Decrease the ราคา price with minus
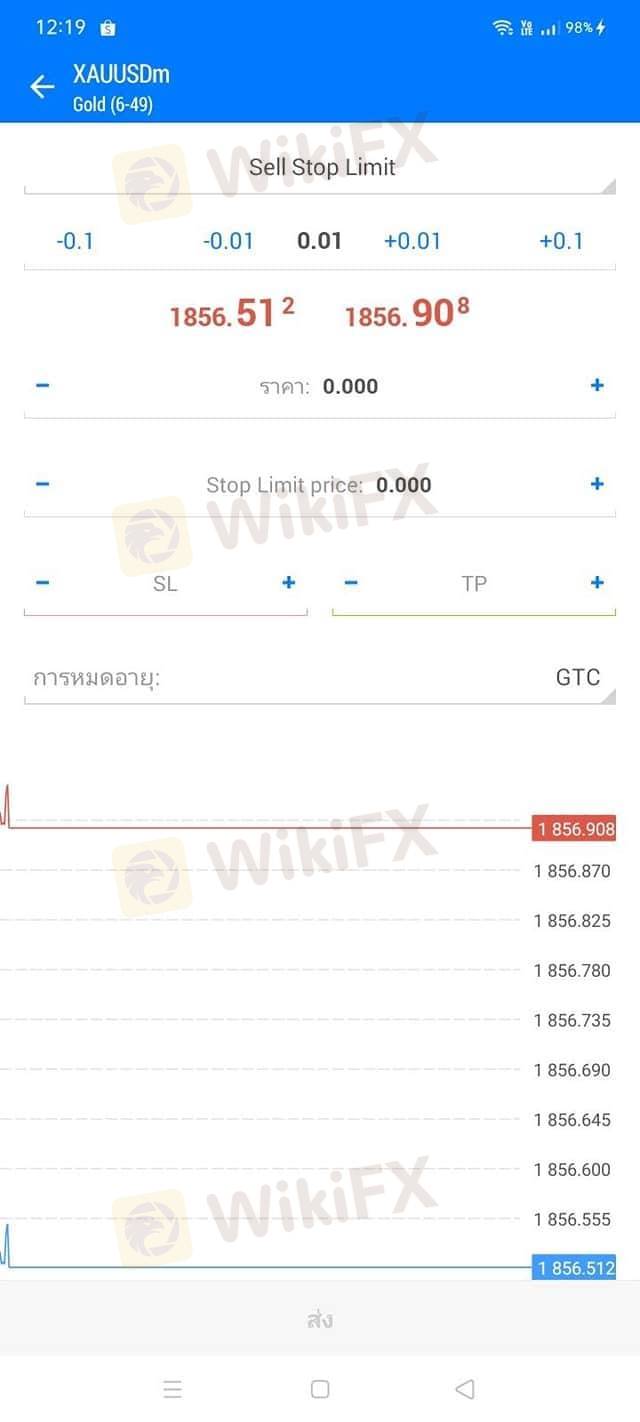The image size is (640, 1422). [42, 386]
